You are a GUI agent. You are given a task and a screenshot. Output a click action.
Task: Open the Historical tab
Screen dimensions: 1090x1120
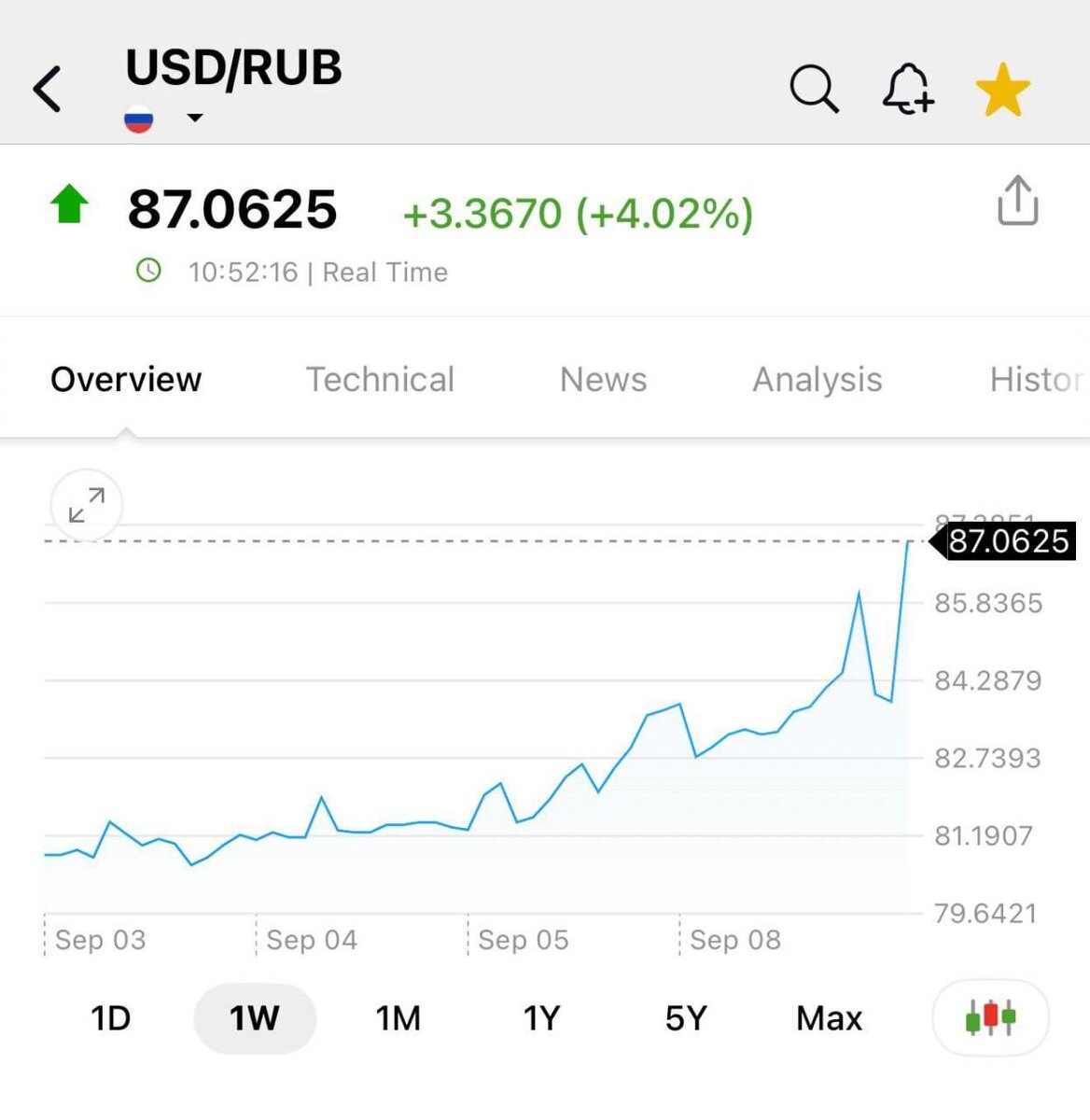pos(1038,380)
